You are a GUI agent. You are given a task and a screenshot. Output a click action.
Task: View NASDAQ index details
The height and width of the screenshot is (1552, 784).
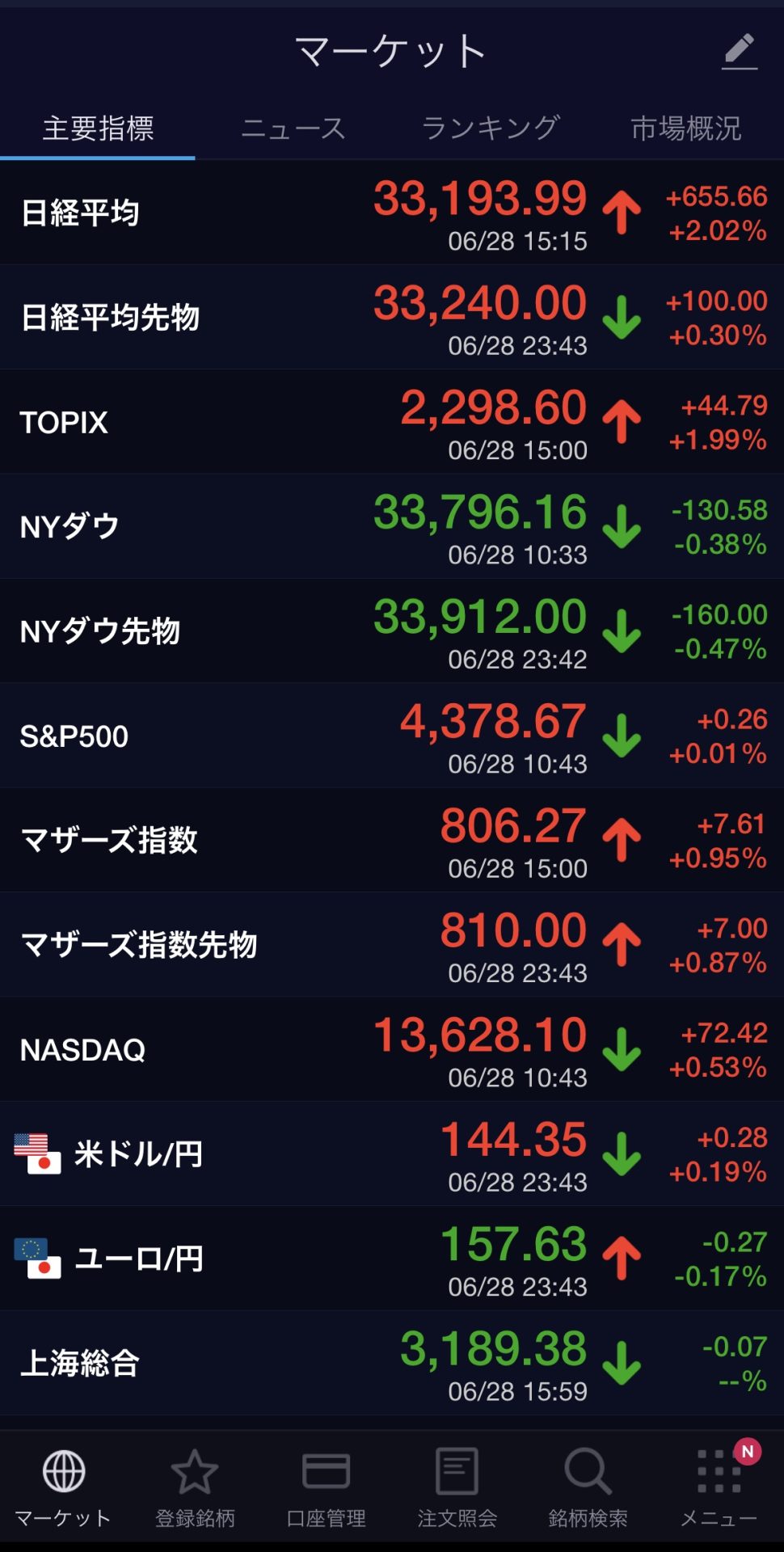(x=392, y=1049)
